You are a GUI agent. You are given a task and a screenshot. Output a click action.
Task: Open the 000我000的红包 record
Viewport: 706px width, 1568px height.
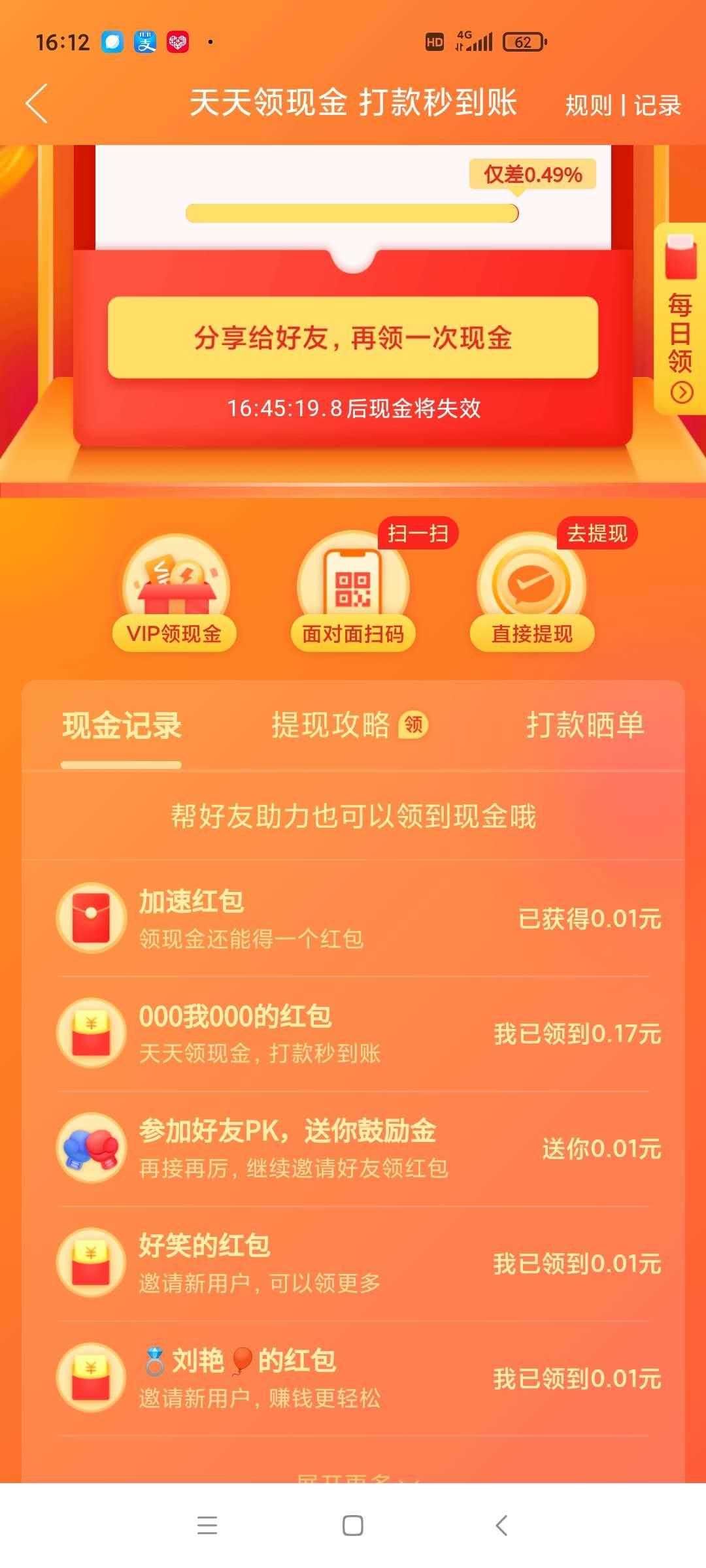tap(353, 1033)
